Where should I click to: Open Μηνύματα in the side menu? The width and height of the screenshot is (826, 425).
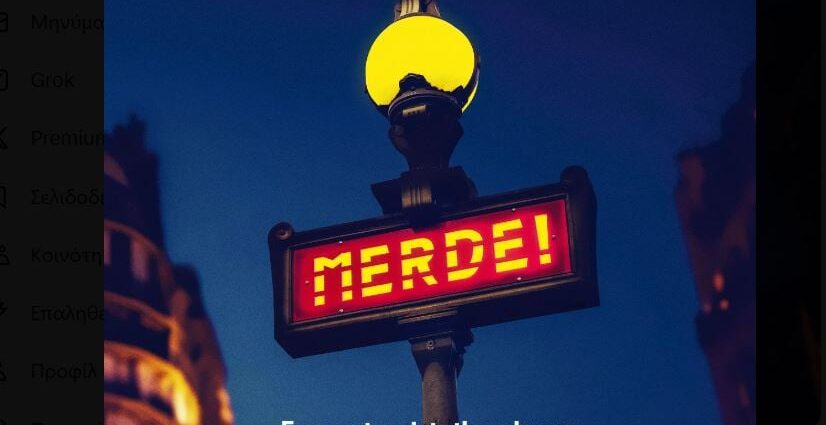(x=66, y=22)
